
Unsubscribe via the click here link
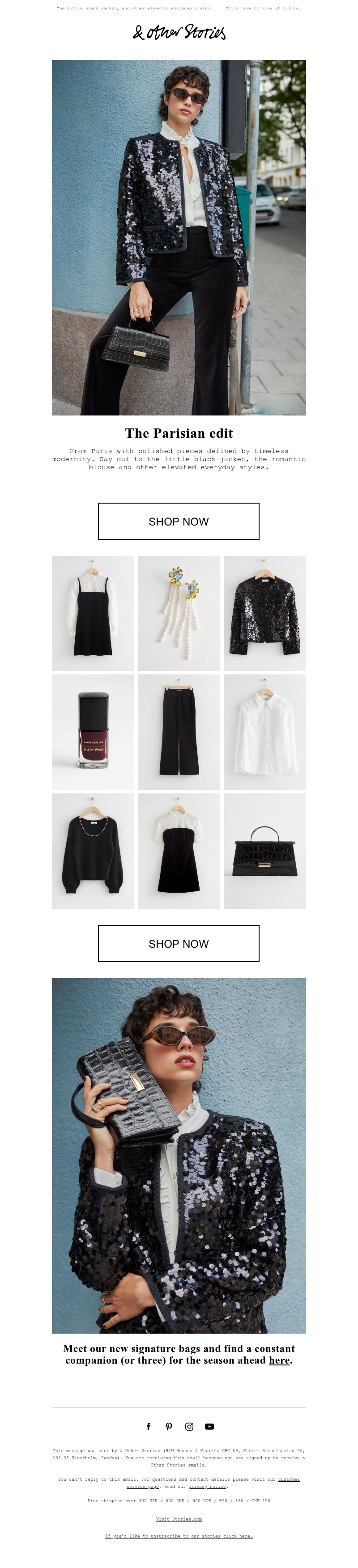[179, 1536]
